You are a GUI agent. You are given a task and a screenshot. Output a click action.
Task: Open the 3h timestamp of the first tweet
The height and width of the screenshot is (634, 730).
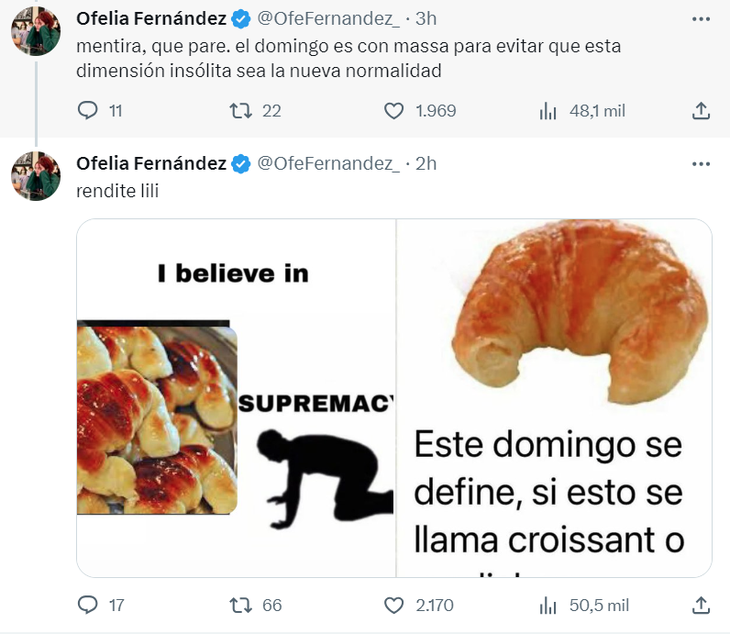point(426,18)
